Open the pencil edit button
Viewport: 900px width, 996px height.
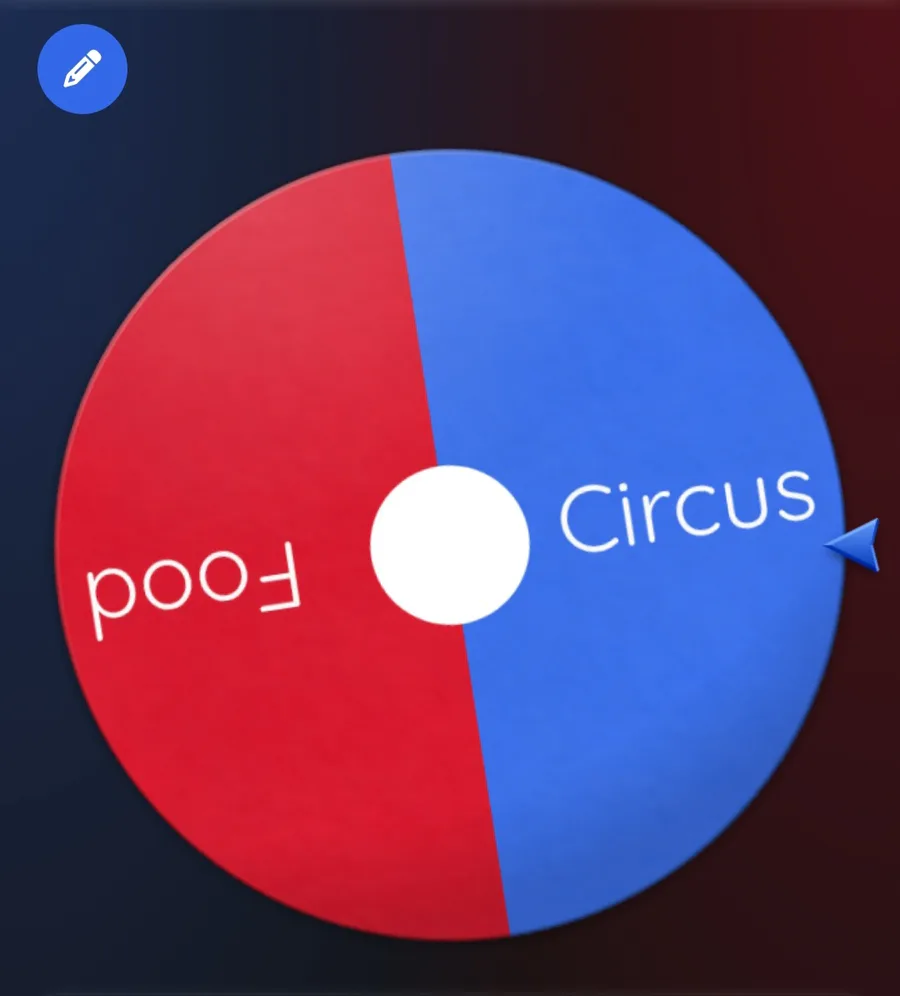pyautogui.click(x=82, y=69)
